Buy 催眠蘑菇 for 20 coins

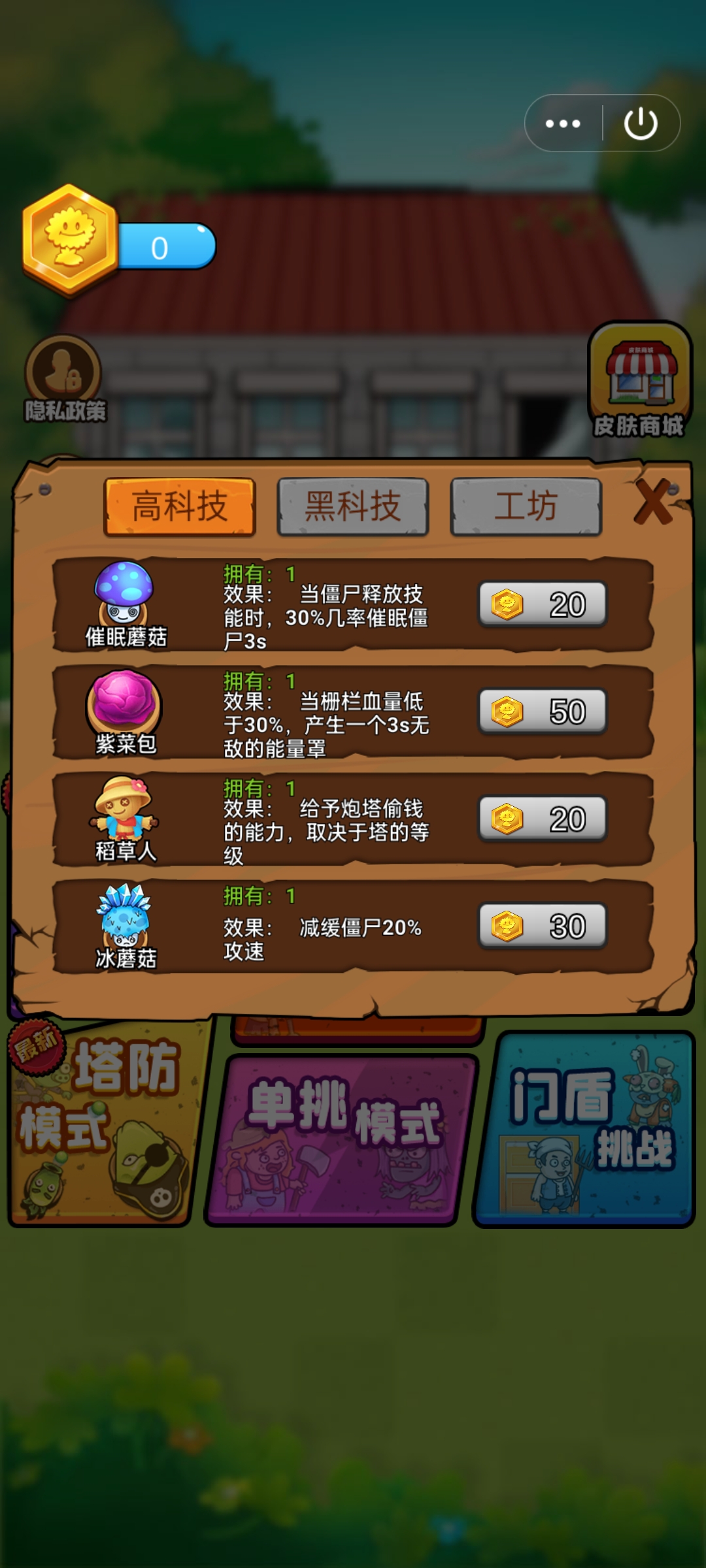pos(543,604)
